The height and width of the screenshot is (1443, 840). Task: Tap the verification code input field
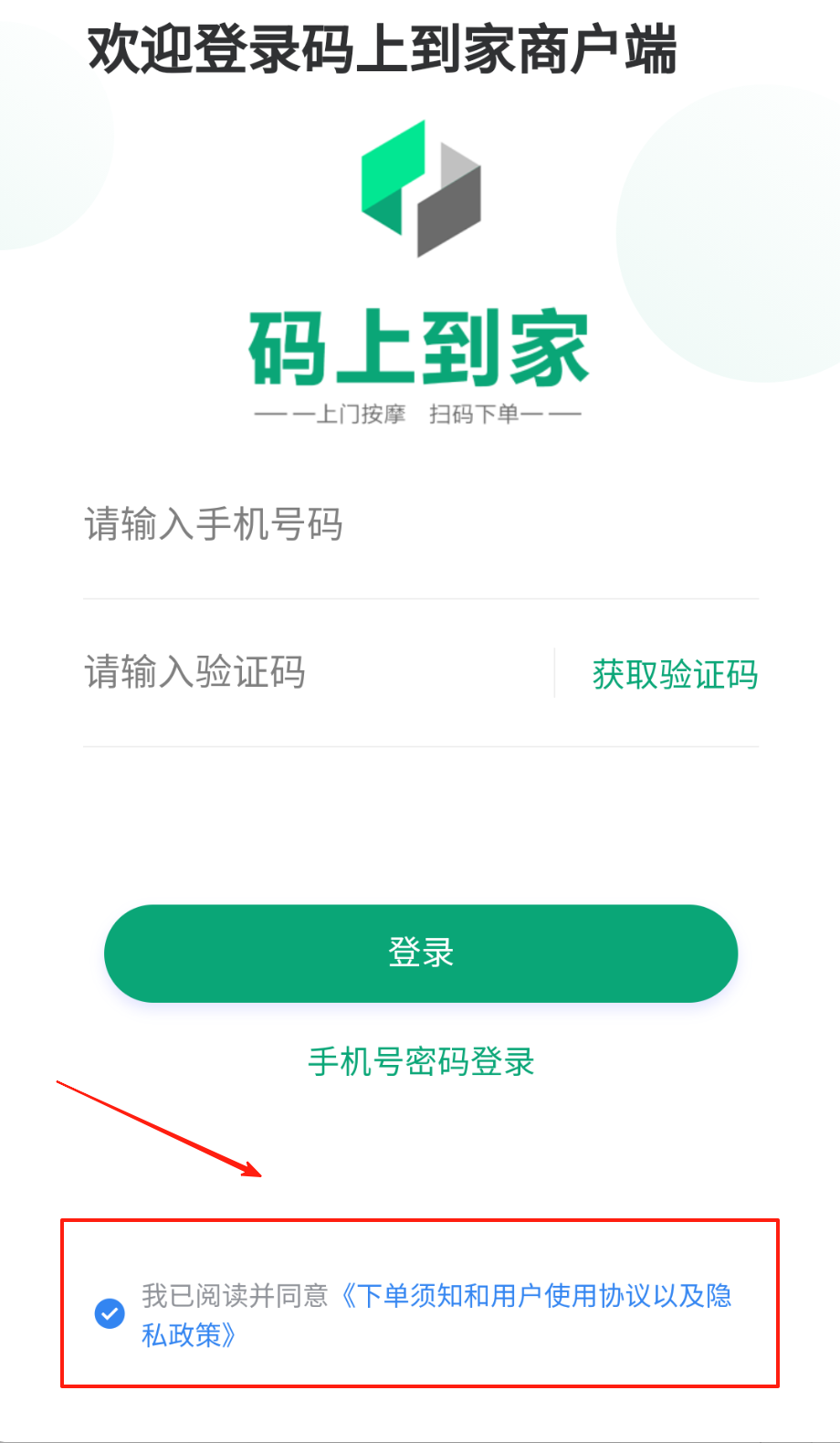point(310,673)
